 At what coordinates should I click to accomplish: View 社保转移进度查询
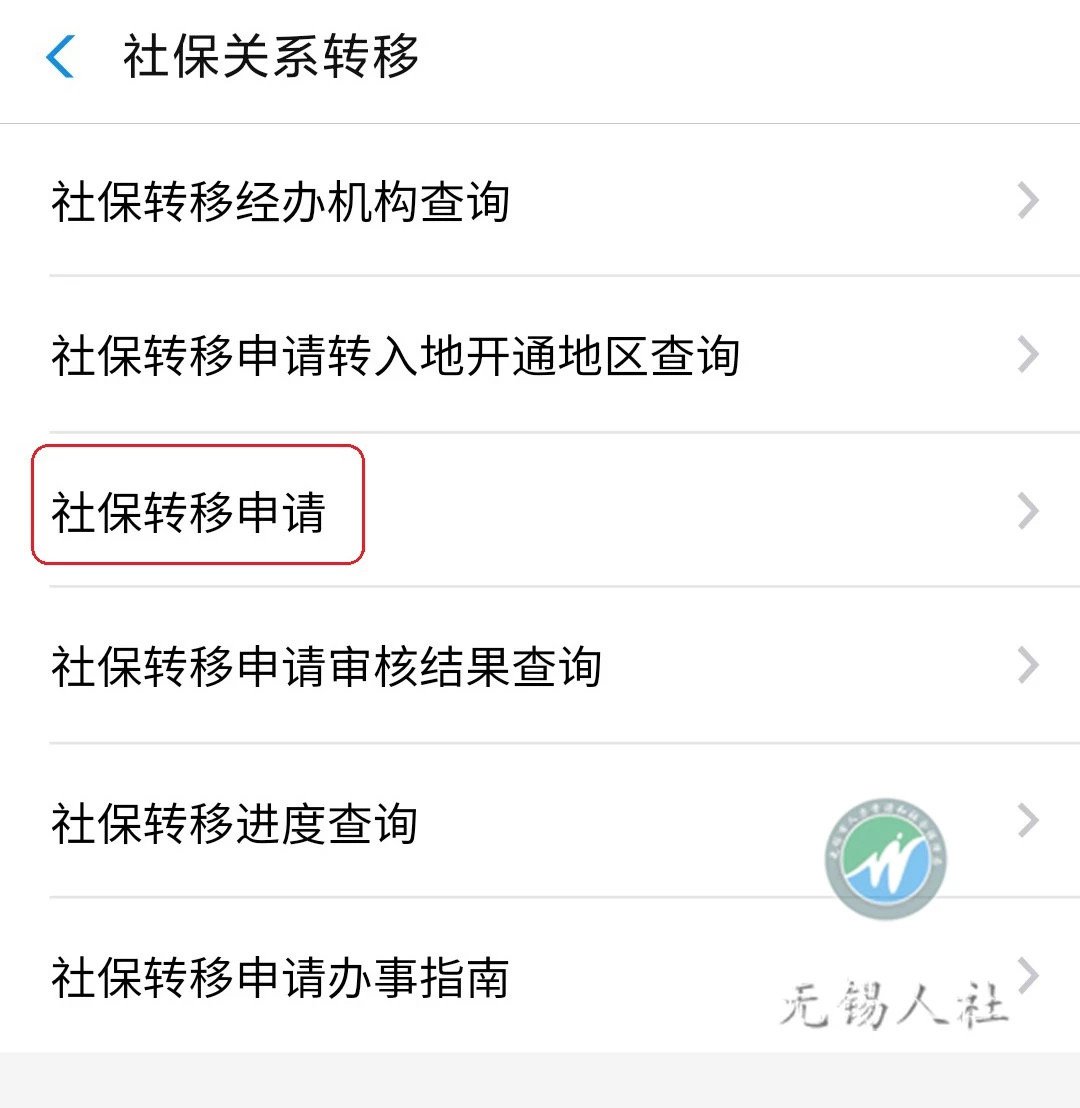click(234, 823)
